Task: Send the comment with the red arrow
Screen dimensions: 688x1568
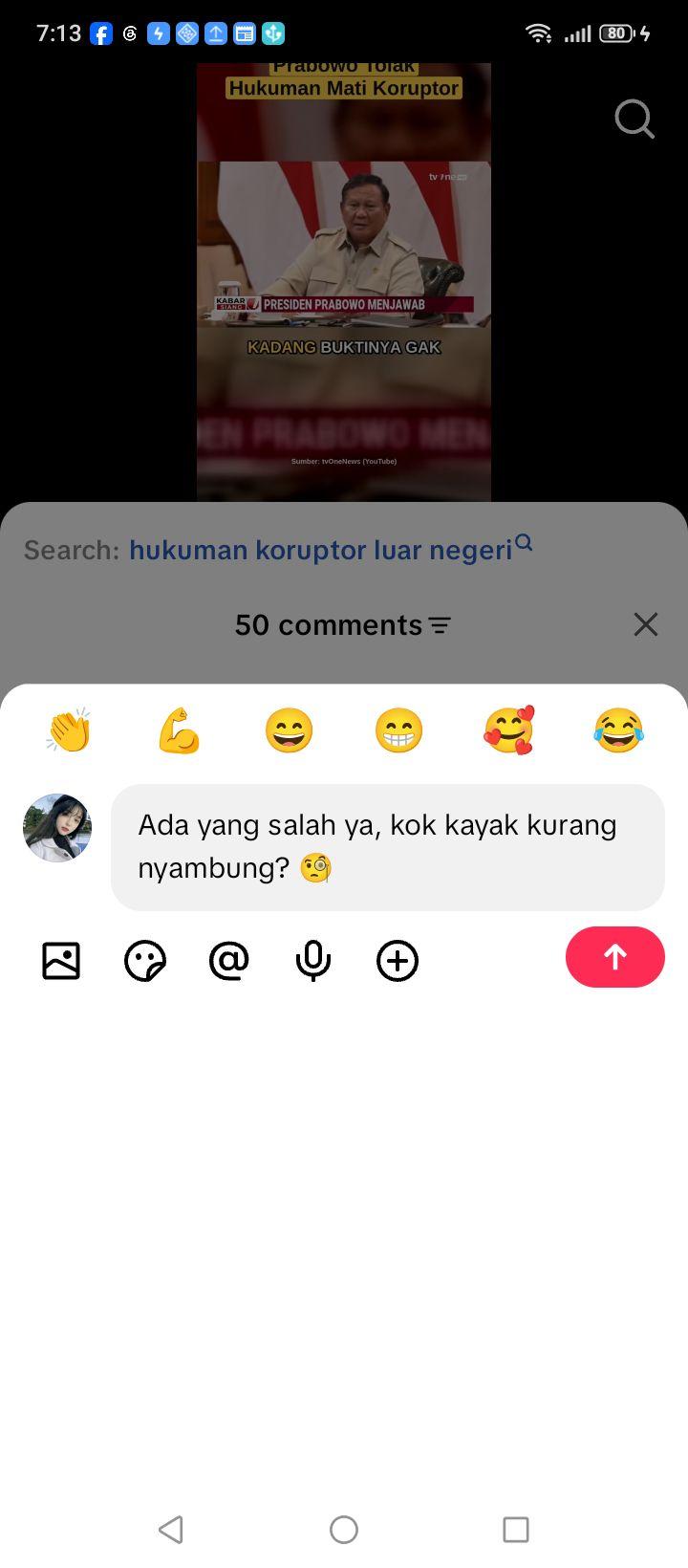Action: pyautogui.click(x=615, y=957)
